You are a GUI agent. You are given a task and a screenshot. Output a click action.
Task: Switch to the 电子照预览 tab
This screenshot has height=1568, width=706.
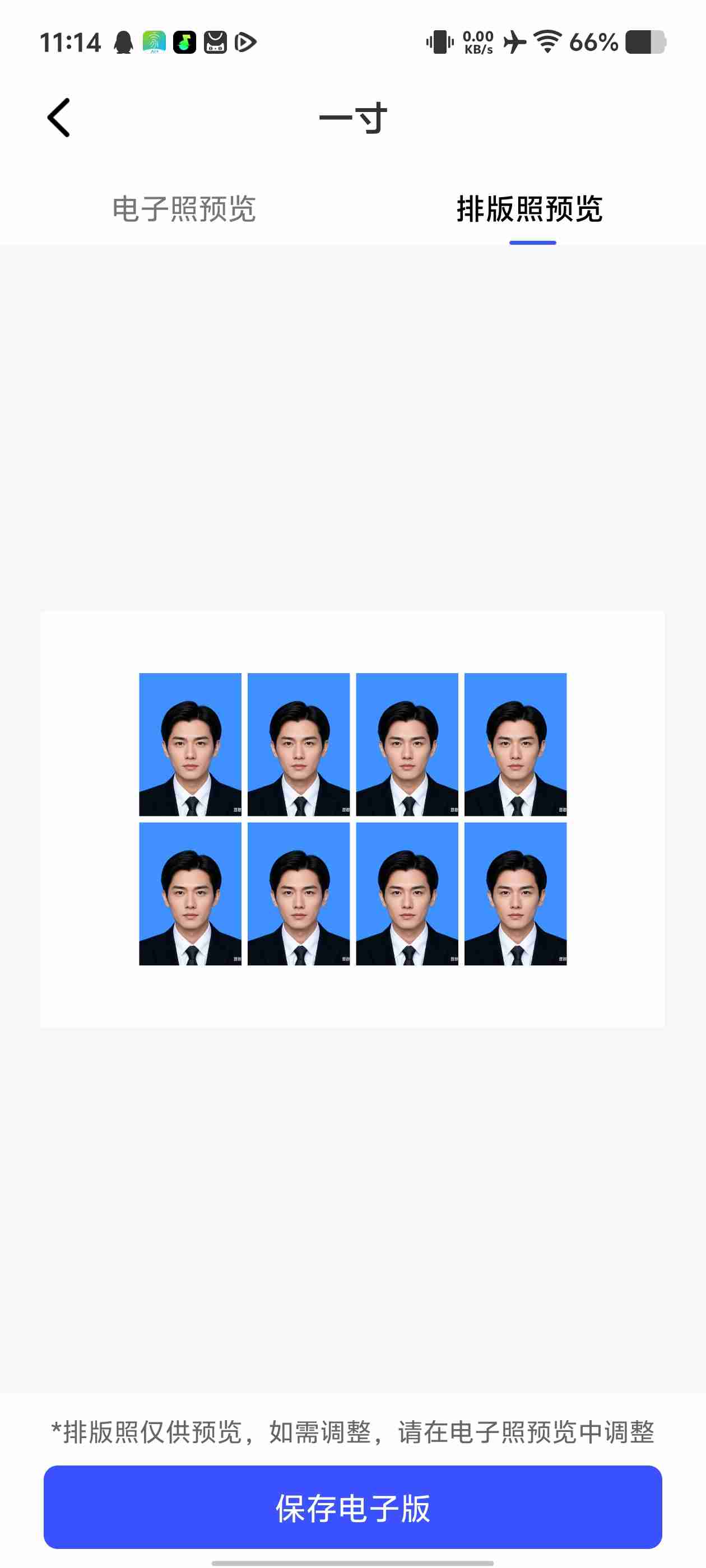(x=184, y=209)
